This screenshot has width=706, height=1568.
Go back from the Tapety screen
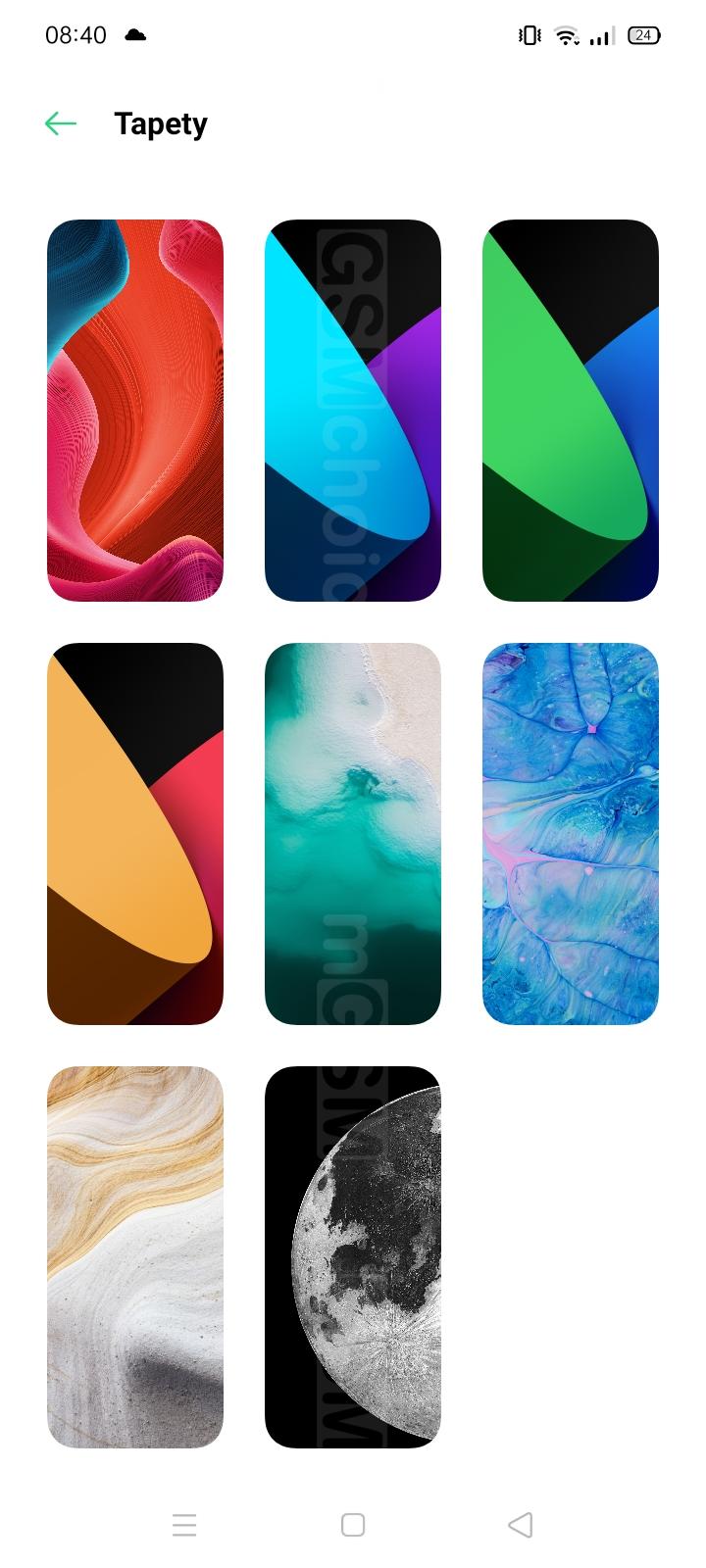[x=61, y=123]
